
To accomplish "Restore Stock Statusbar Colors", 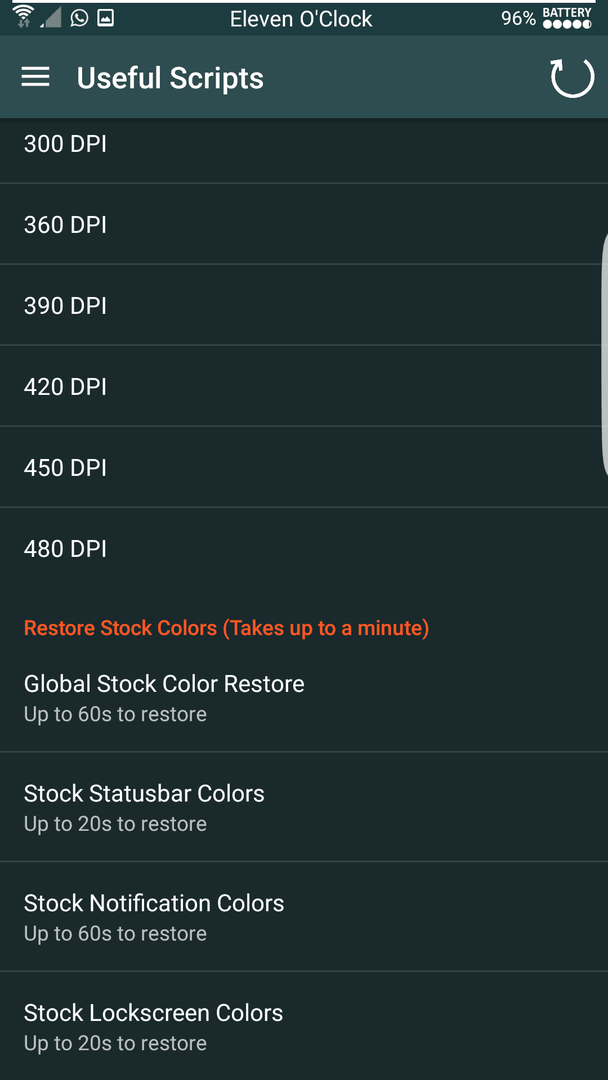I will pyautogui.click(x=304, y=807).
